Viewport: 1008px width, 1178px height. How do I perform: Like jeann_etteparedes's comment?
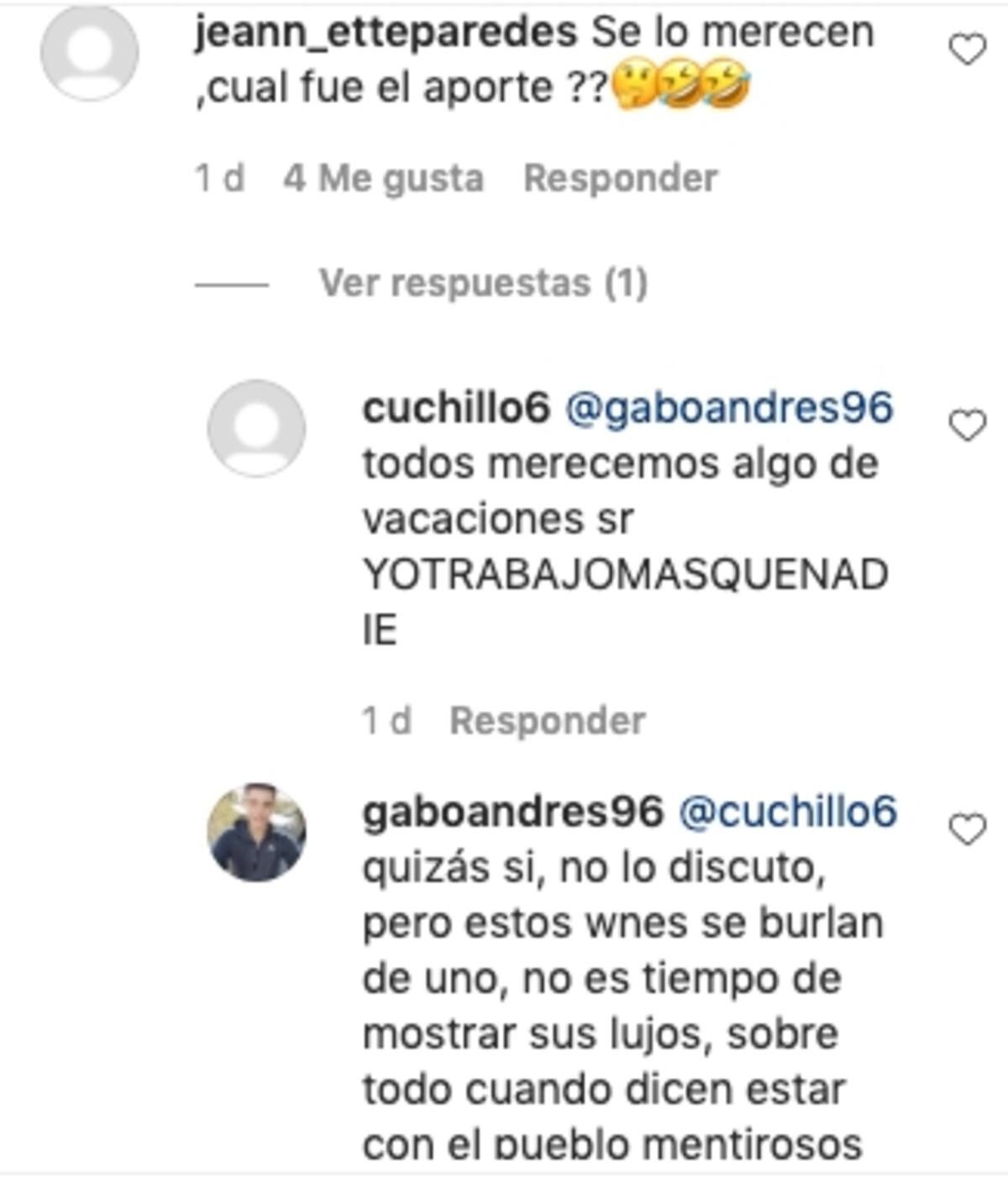967,50
